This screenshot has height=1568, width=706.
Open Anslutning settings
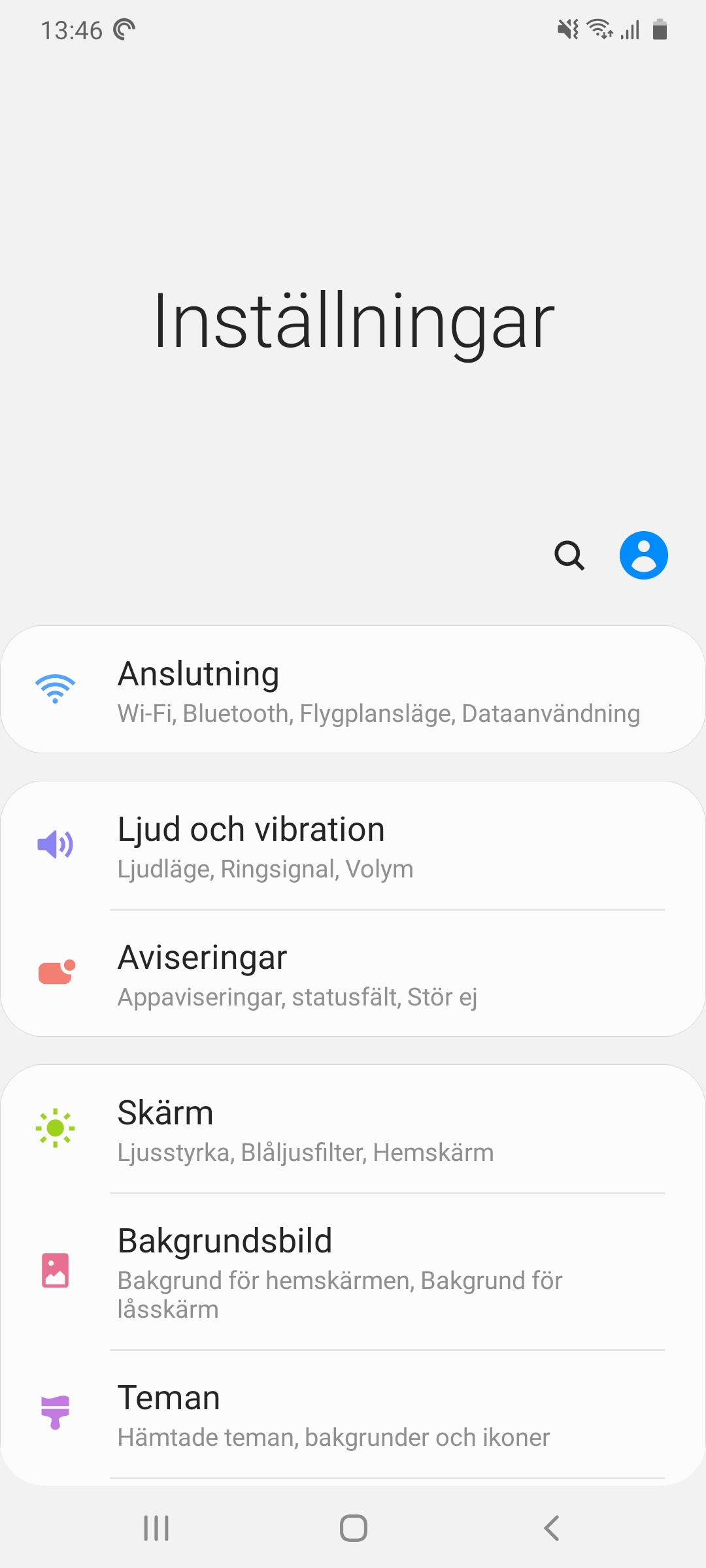click(x=353, y=690)
